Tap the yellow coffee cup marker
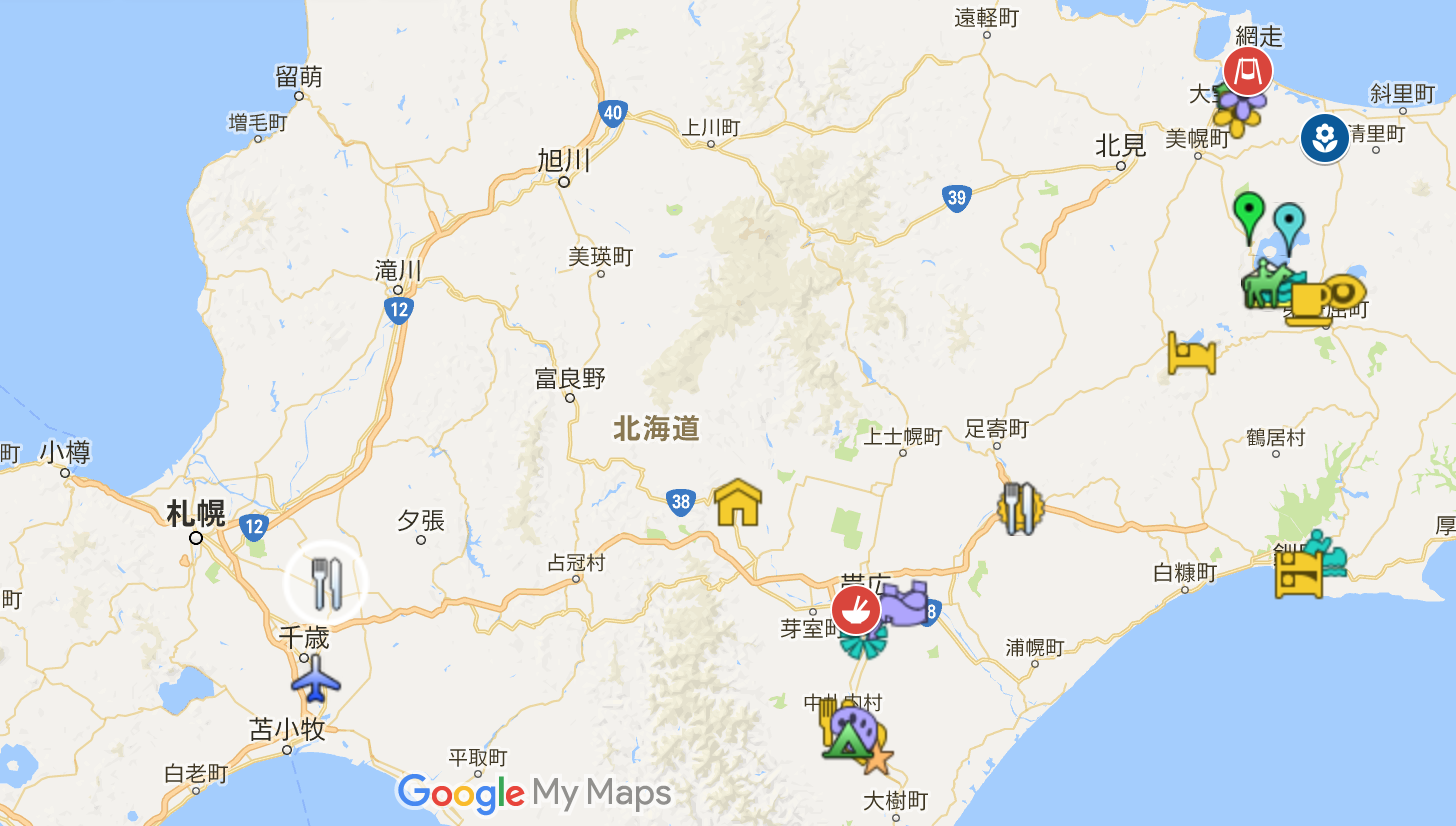Image resolution: width=1456 pixels, height=826 pixels. point(1308,300)
